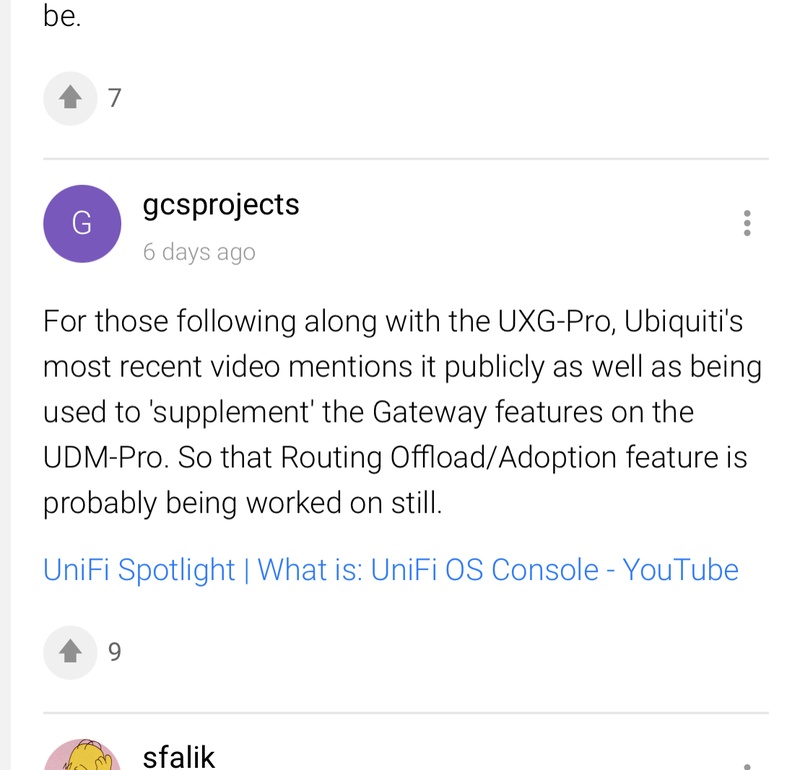Open gcsprojects username profile
The image size is (800, 770).
point(221,205)
